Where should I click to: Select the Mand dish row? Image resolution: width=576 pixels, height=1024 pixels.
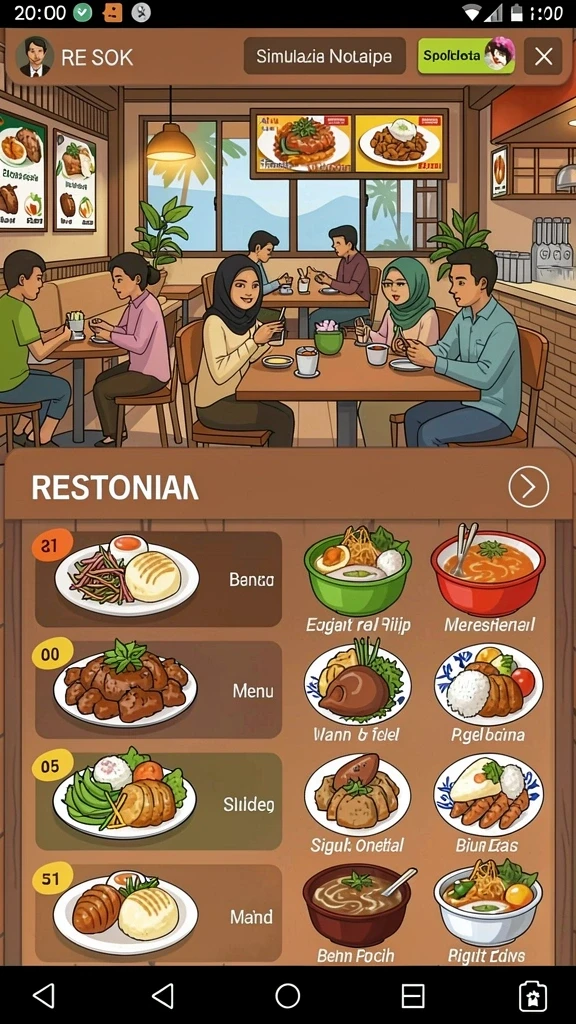159,914
